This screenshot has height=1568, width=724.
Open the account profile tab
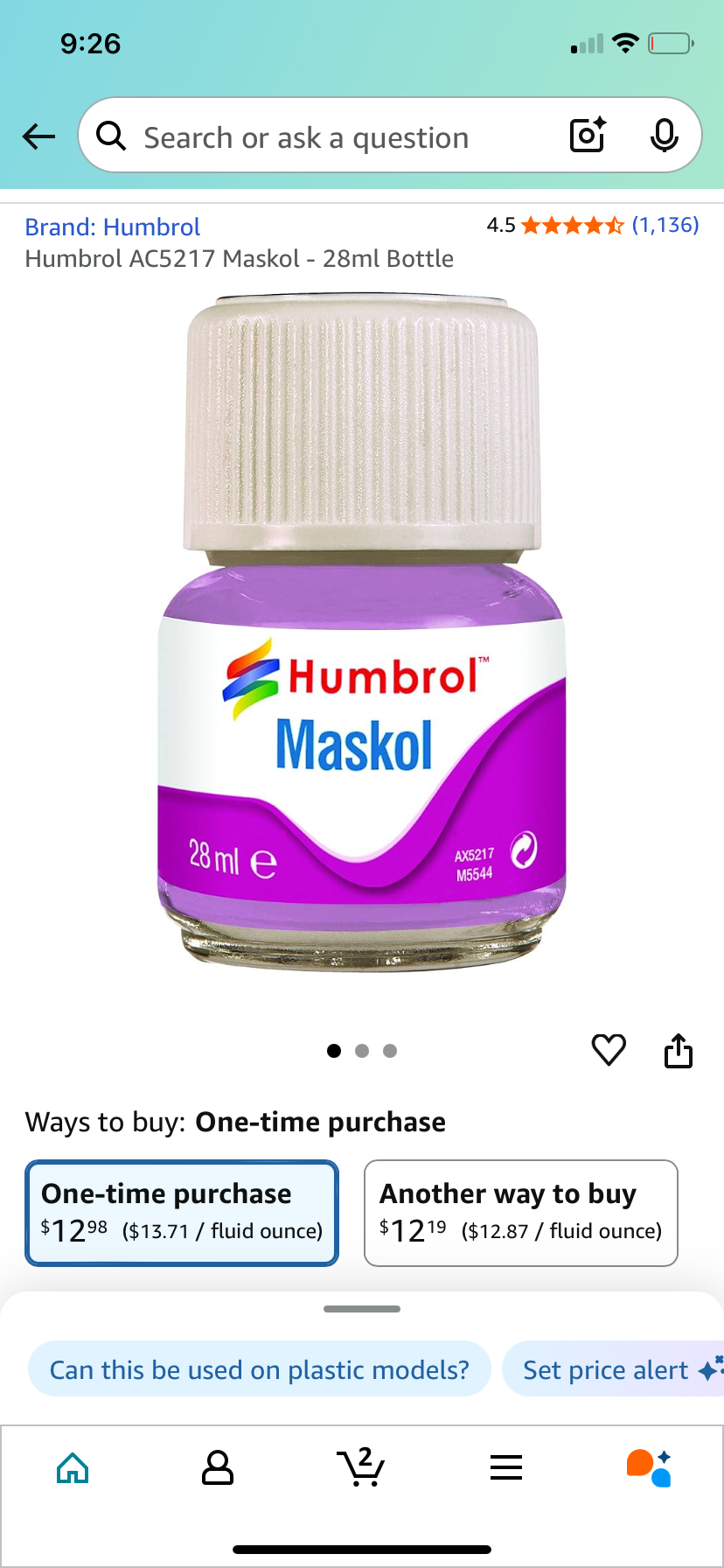[217, 1468]
